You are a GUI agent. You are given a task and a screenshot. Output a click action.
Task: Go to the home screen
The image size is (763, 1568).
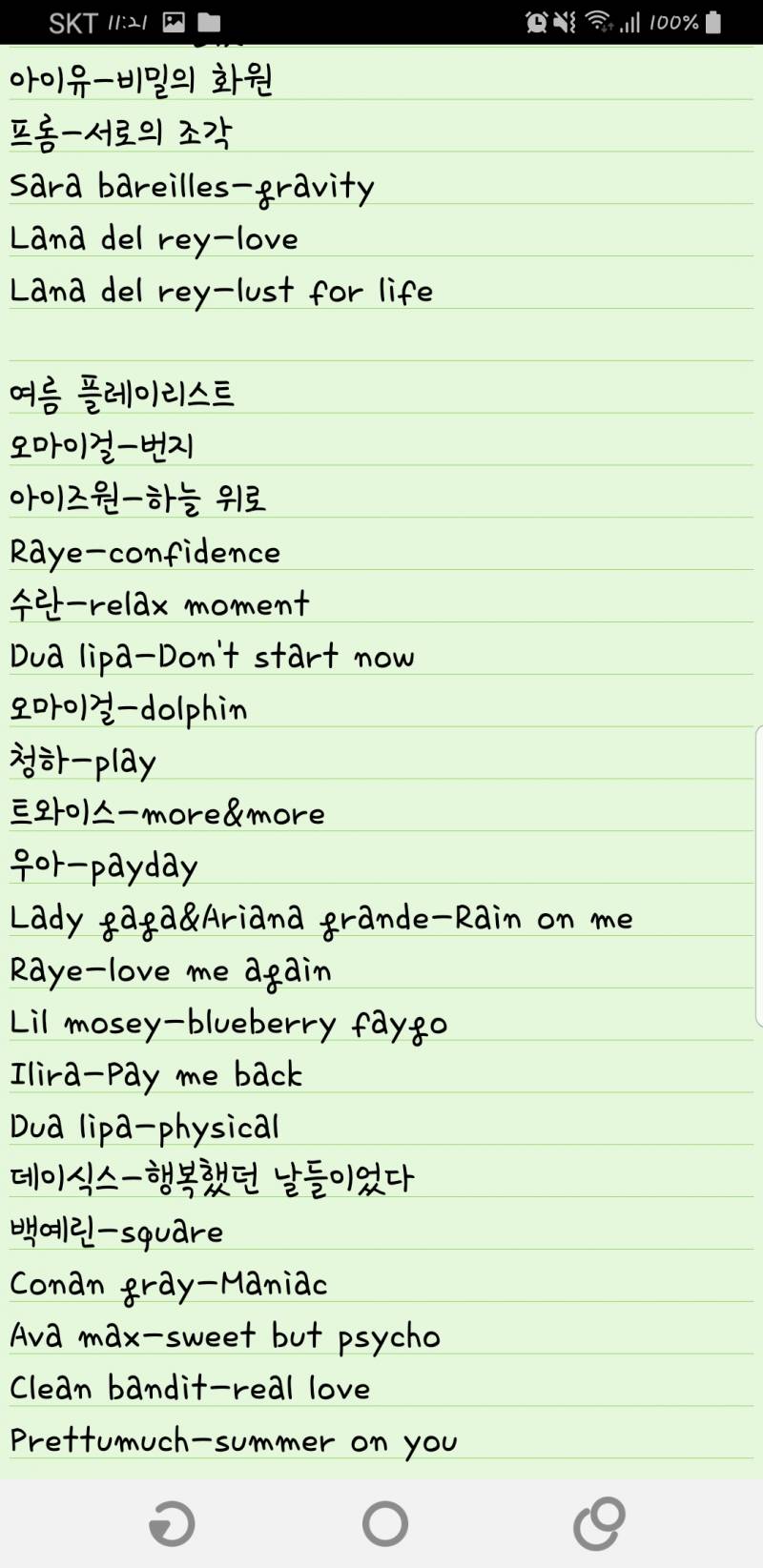click(x=385, y=1522)
